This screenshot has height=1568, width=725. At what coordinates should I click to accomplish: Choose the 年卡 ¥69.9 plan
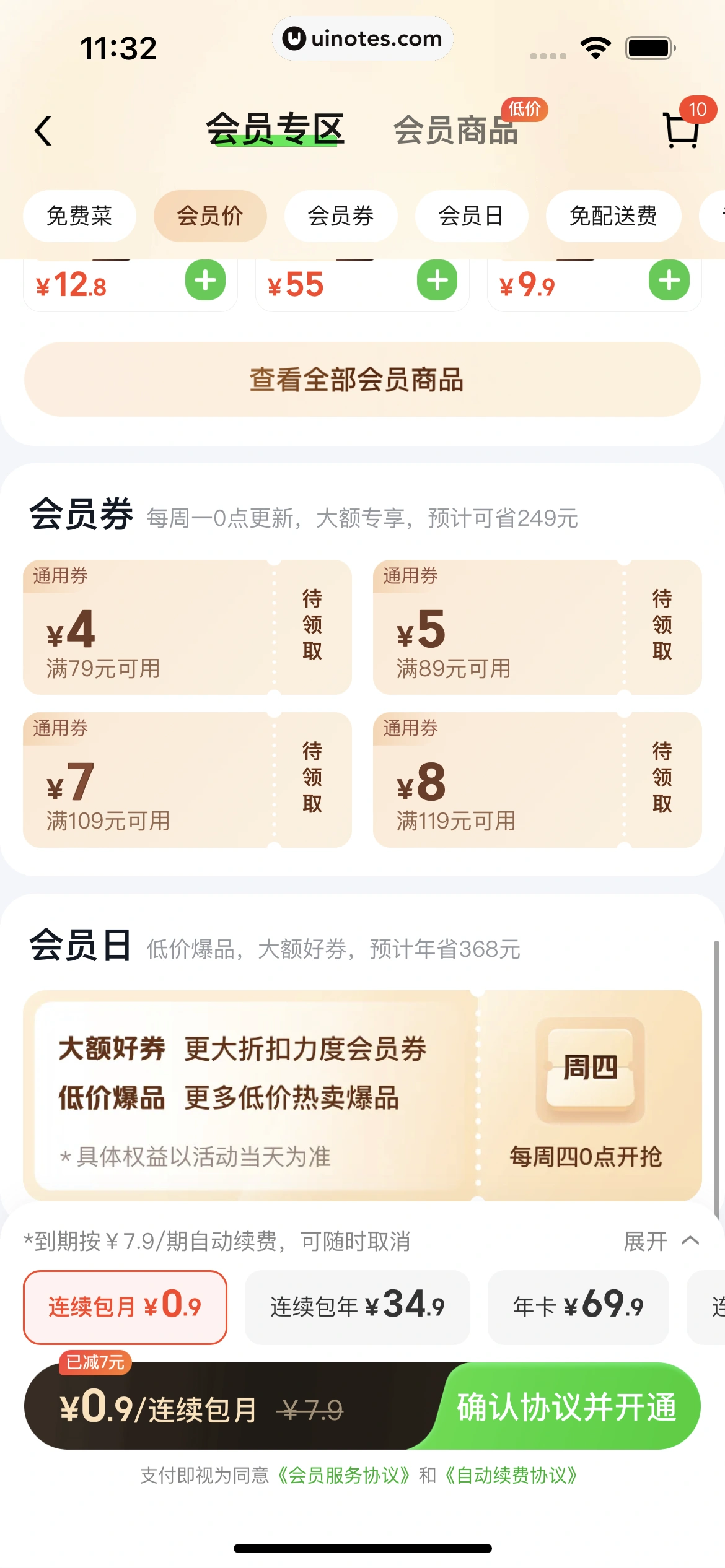coord(578,1307)
